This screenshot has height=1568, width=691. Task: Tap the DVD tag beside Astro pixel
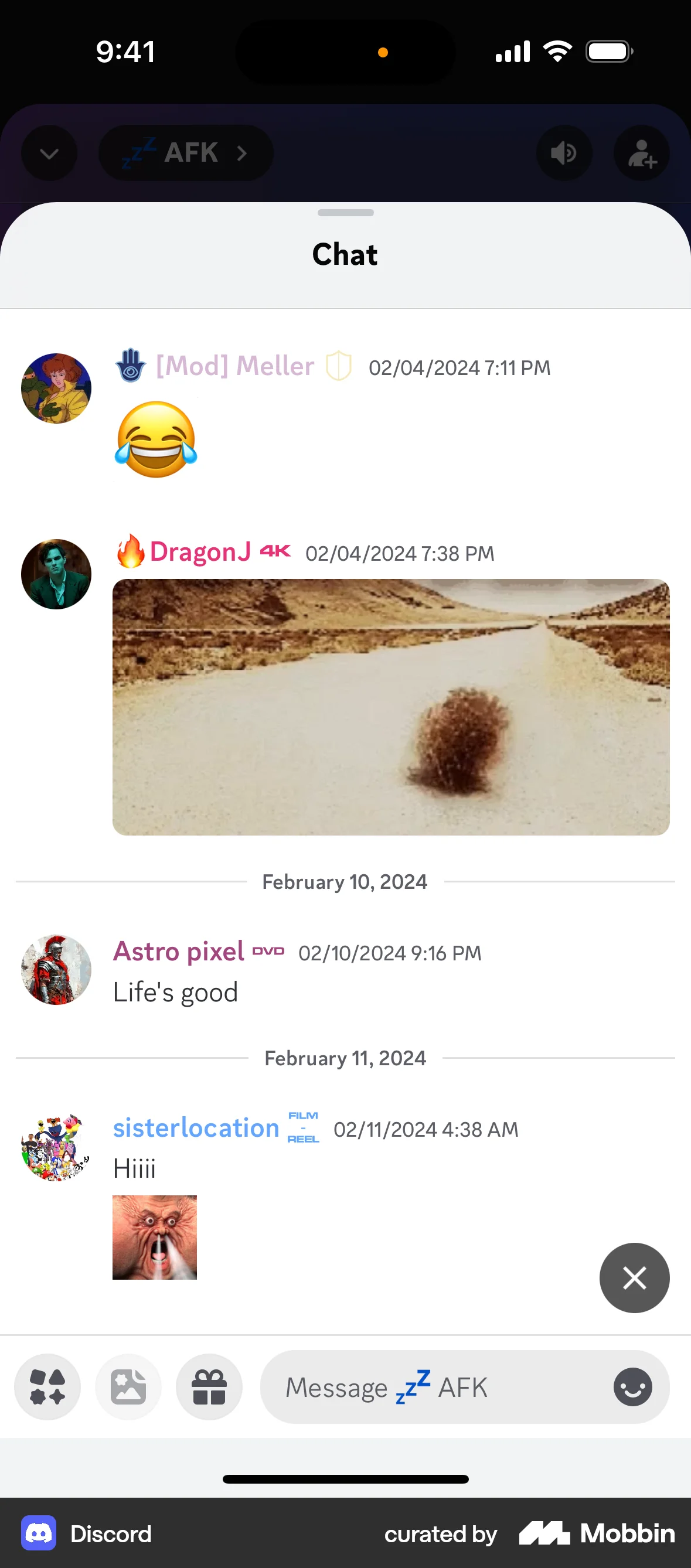(x=268, y=951)
